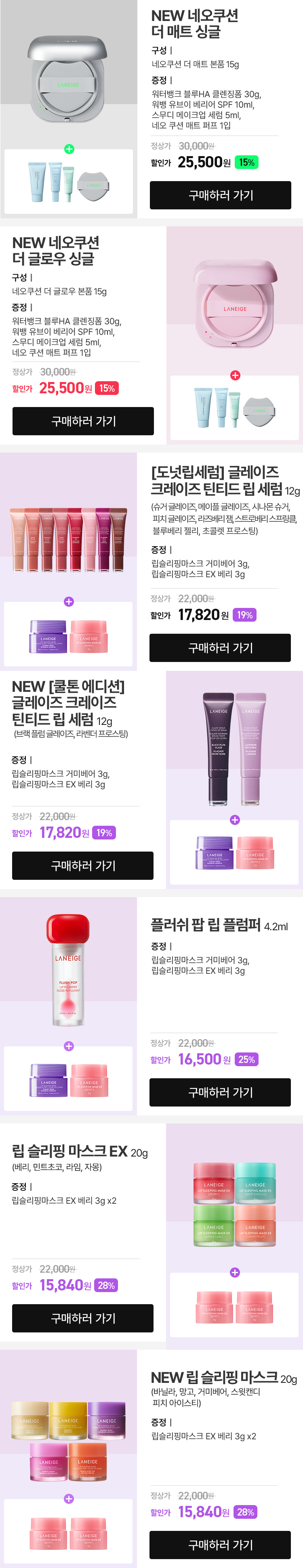Open 구매하러 가기 for 립 슬리핑 마스크 EX

[83, 1318]
